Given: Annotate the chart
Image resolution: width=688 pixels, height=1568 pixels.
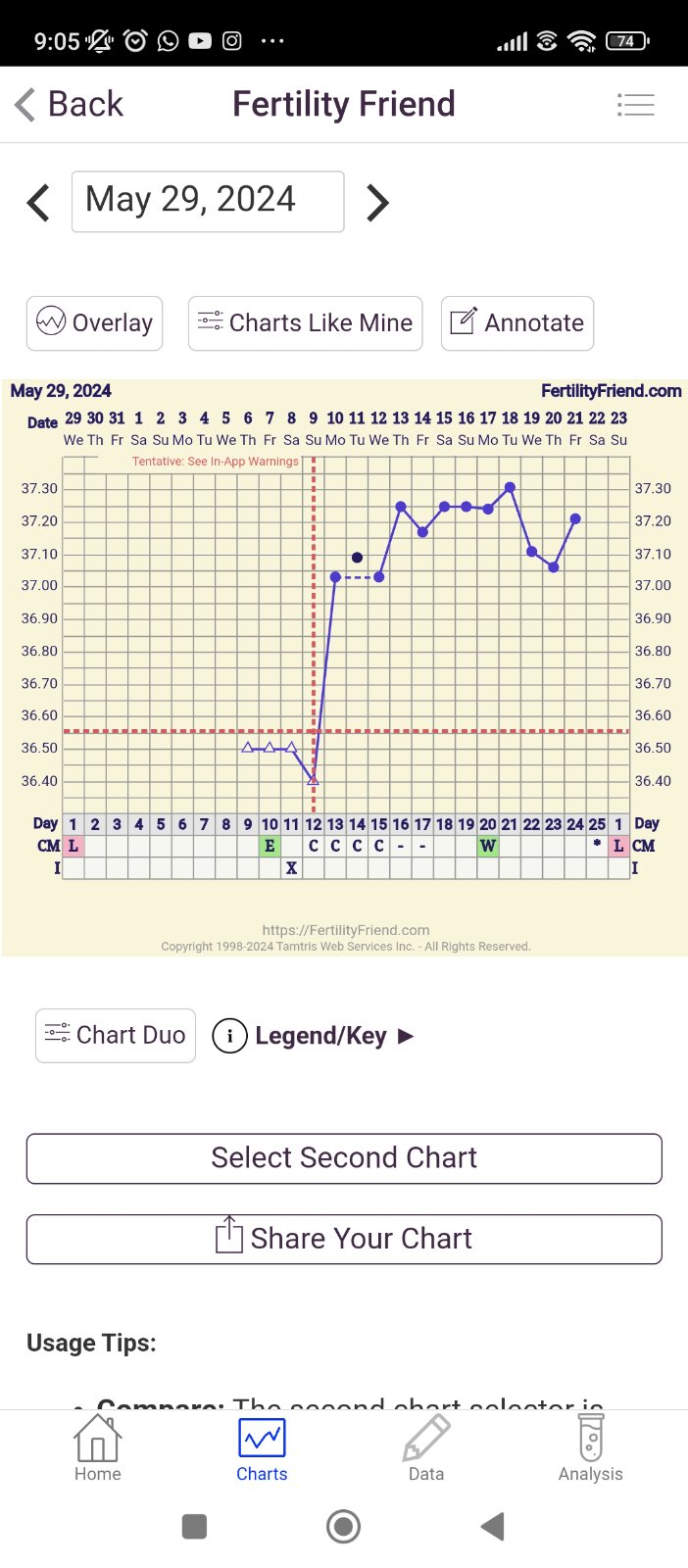Looking at the screenshot, I should [x=516, y=323].
